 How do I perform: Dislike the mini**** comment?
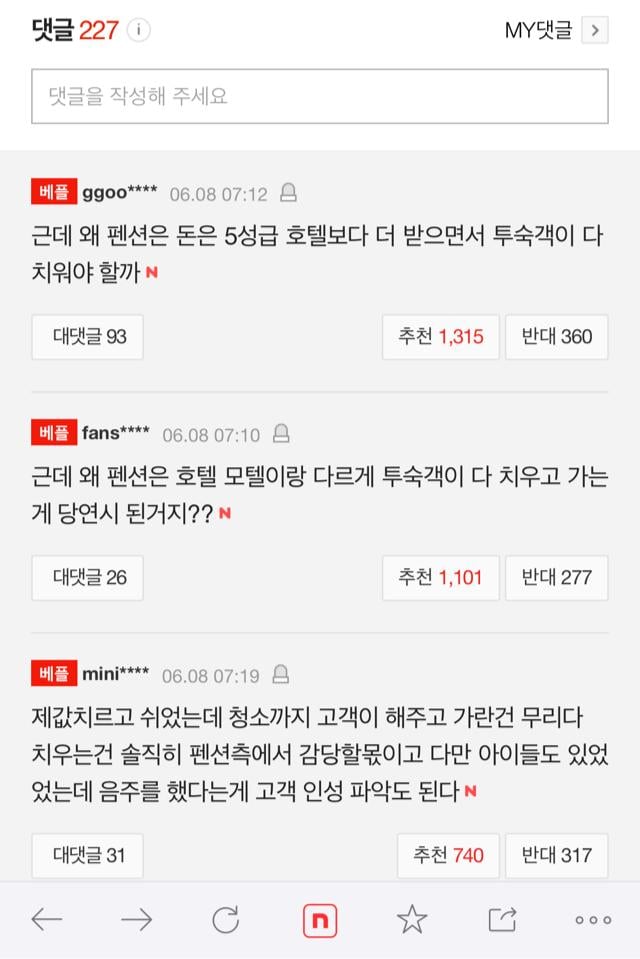click(556, 855)
